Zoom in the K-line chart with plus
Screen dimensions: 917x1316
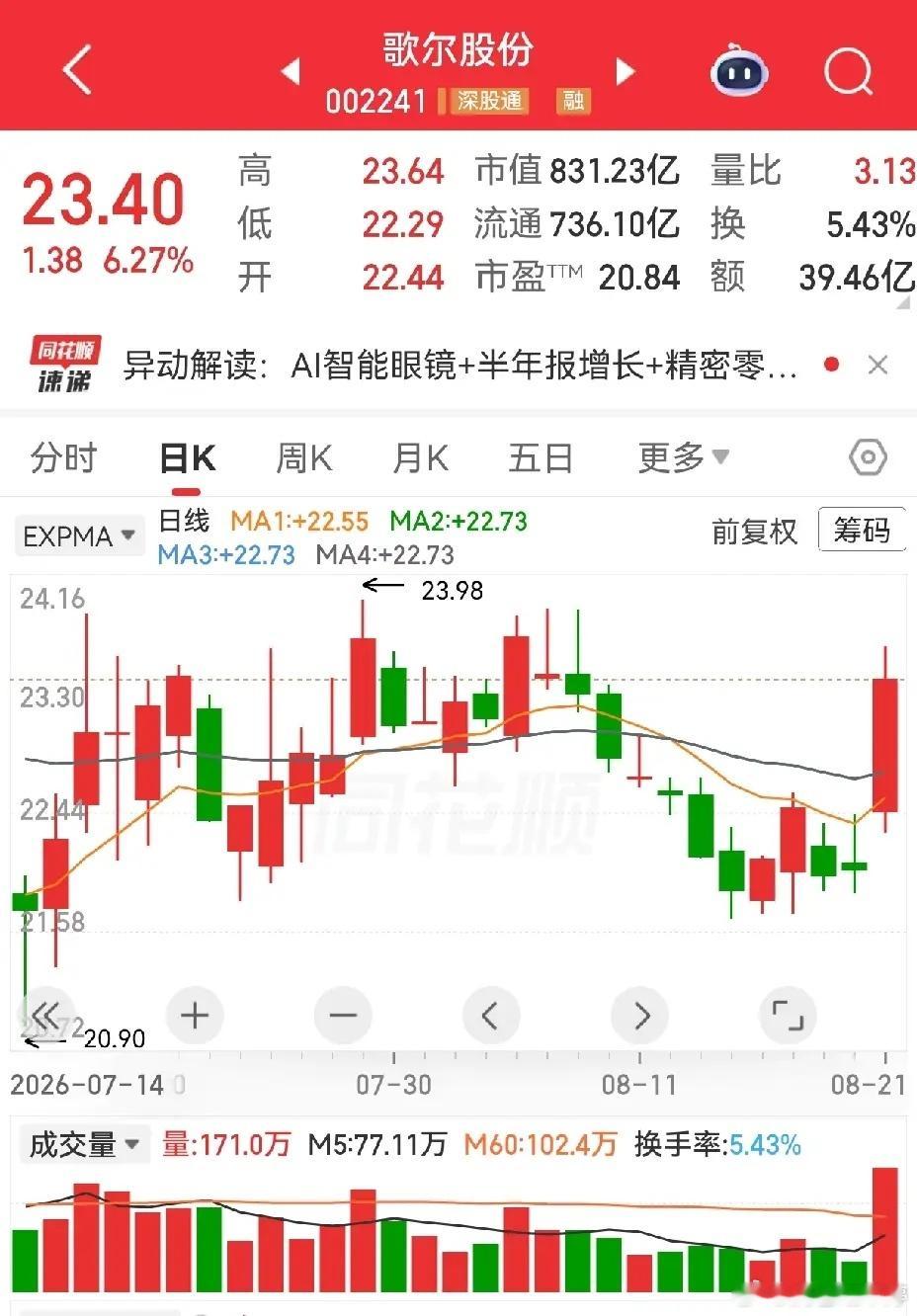[x=195, y=1015]
